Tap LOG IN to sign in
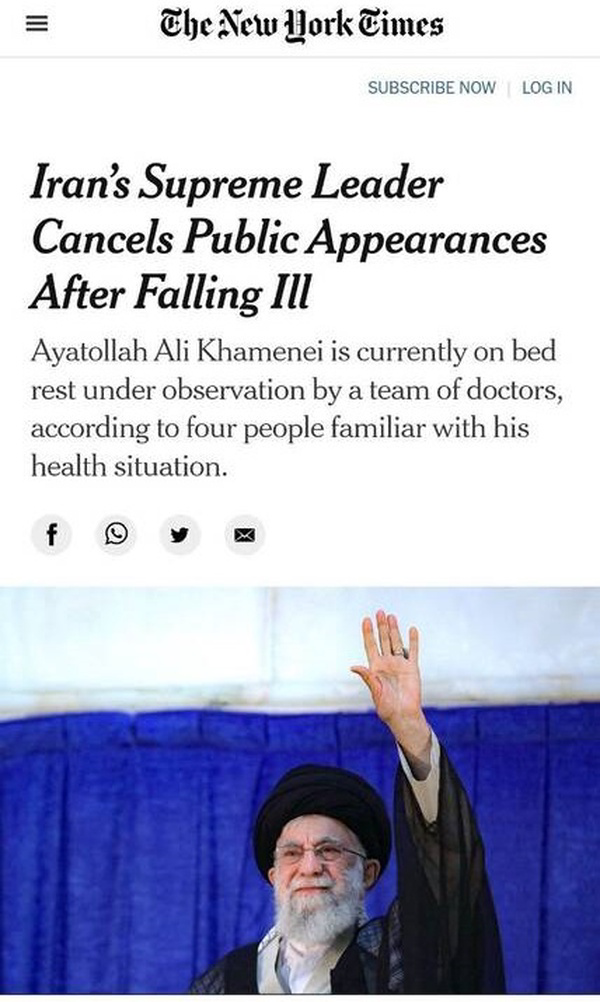This screenshot has height=1002, width=600. pos(547,88)
